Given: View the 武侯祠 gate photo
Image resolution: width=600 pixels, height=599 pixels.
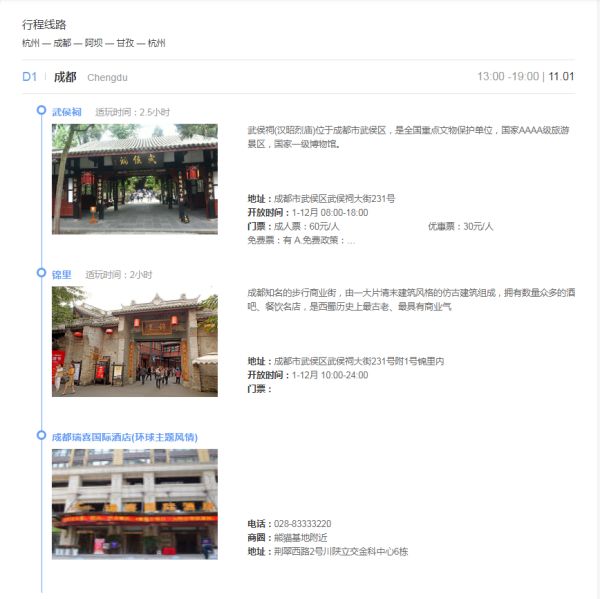Looking at the screenshot, I should [x=134, y=179].
